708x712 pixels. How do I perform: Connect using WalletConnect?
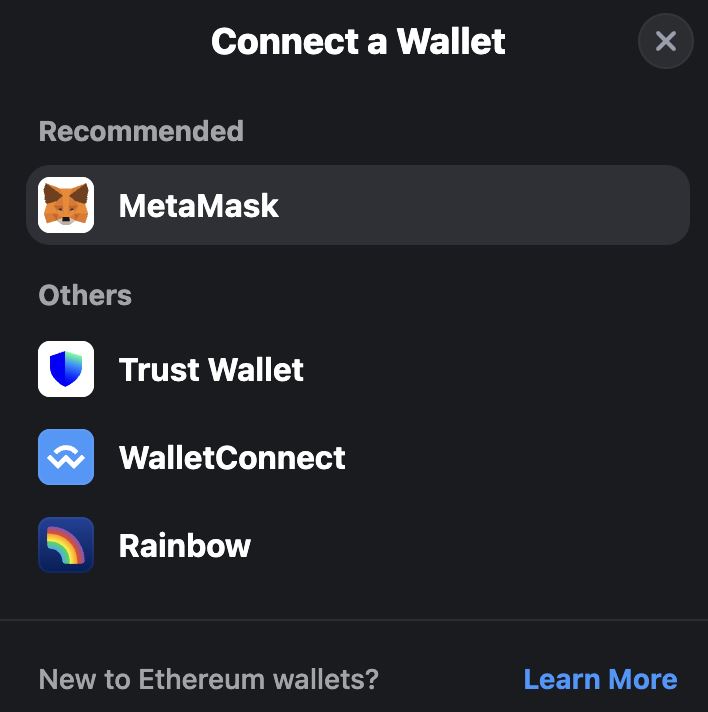[x=231, y=457]
